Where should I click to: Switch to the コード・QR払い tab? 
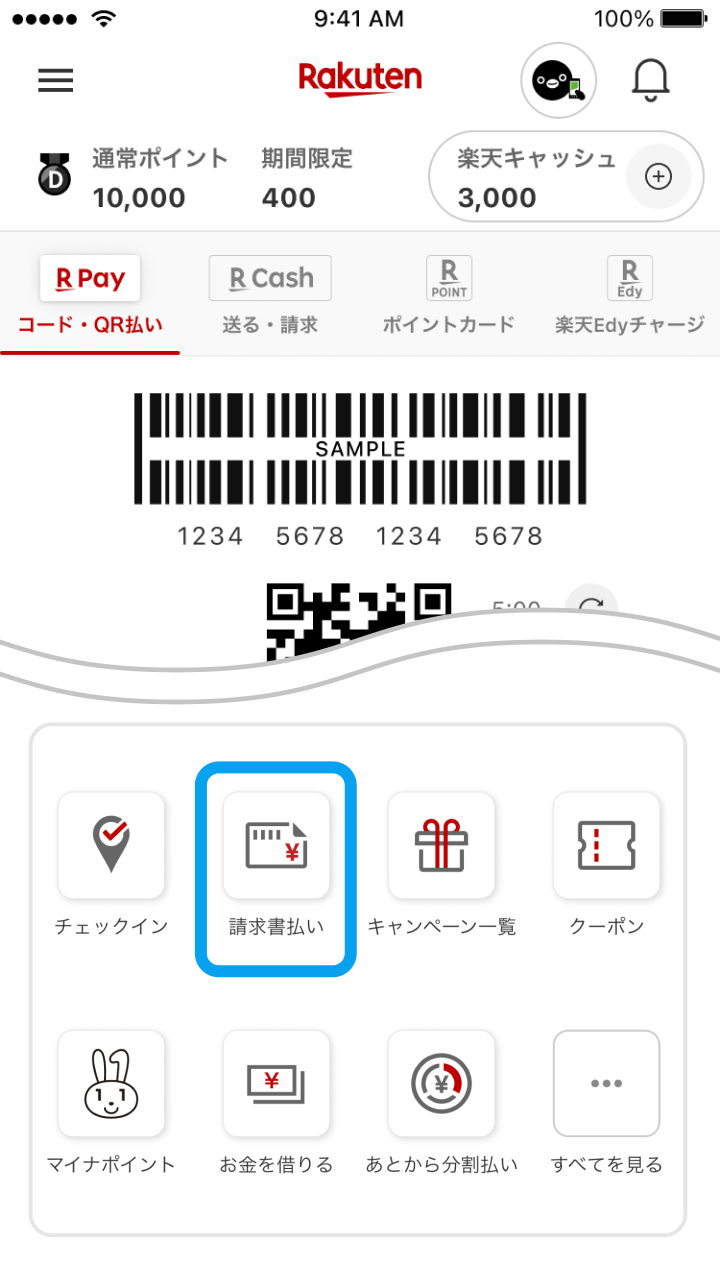(90, 296)
